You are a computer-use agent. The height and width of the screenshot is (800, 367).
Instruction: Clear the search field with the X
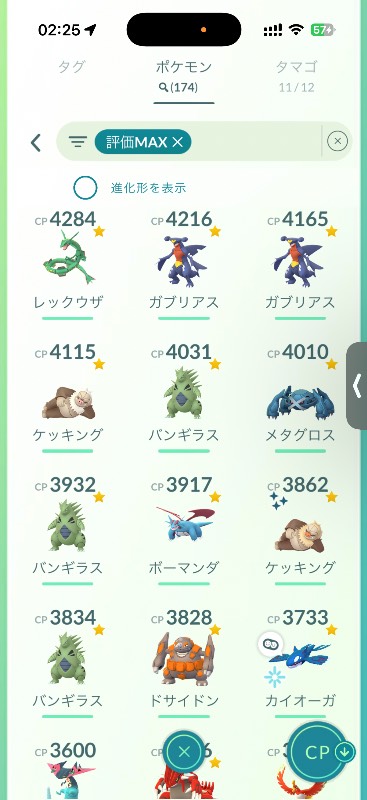[337, 141]
